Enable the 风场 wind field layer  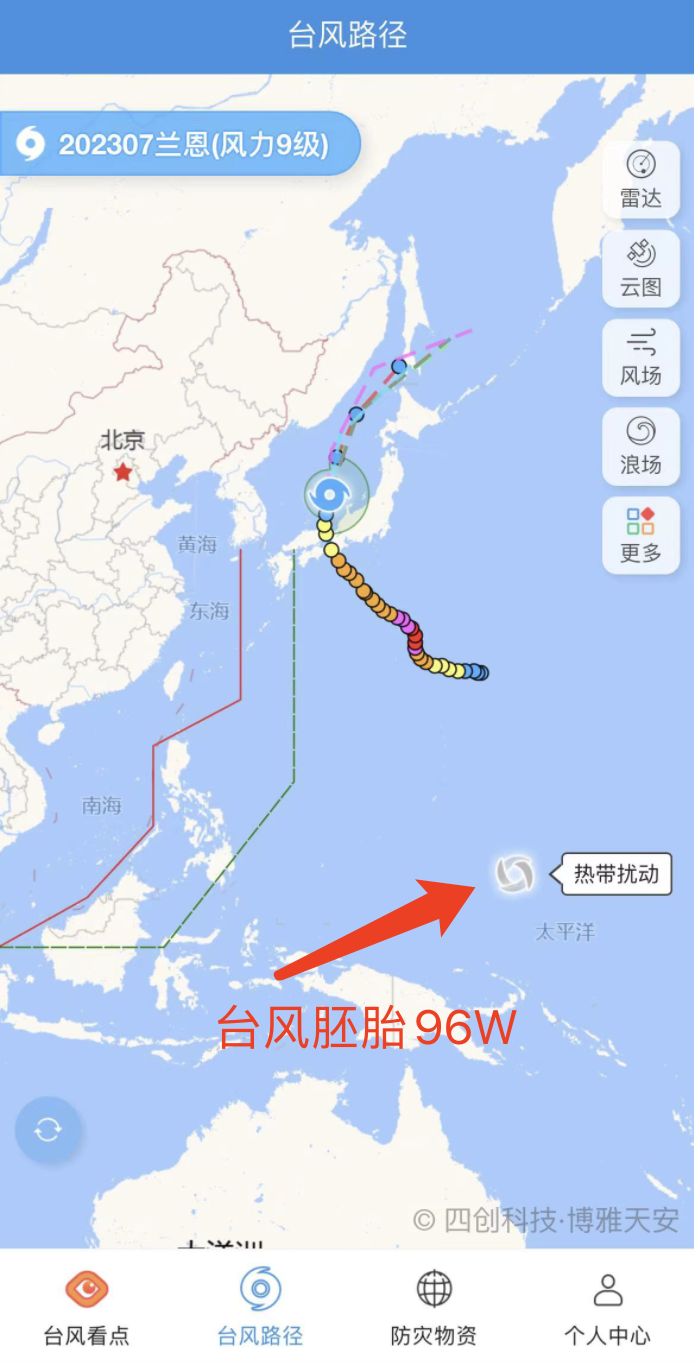coord(641,357)
